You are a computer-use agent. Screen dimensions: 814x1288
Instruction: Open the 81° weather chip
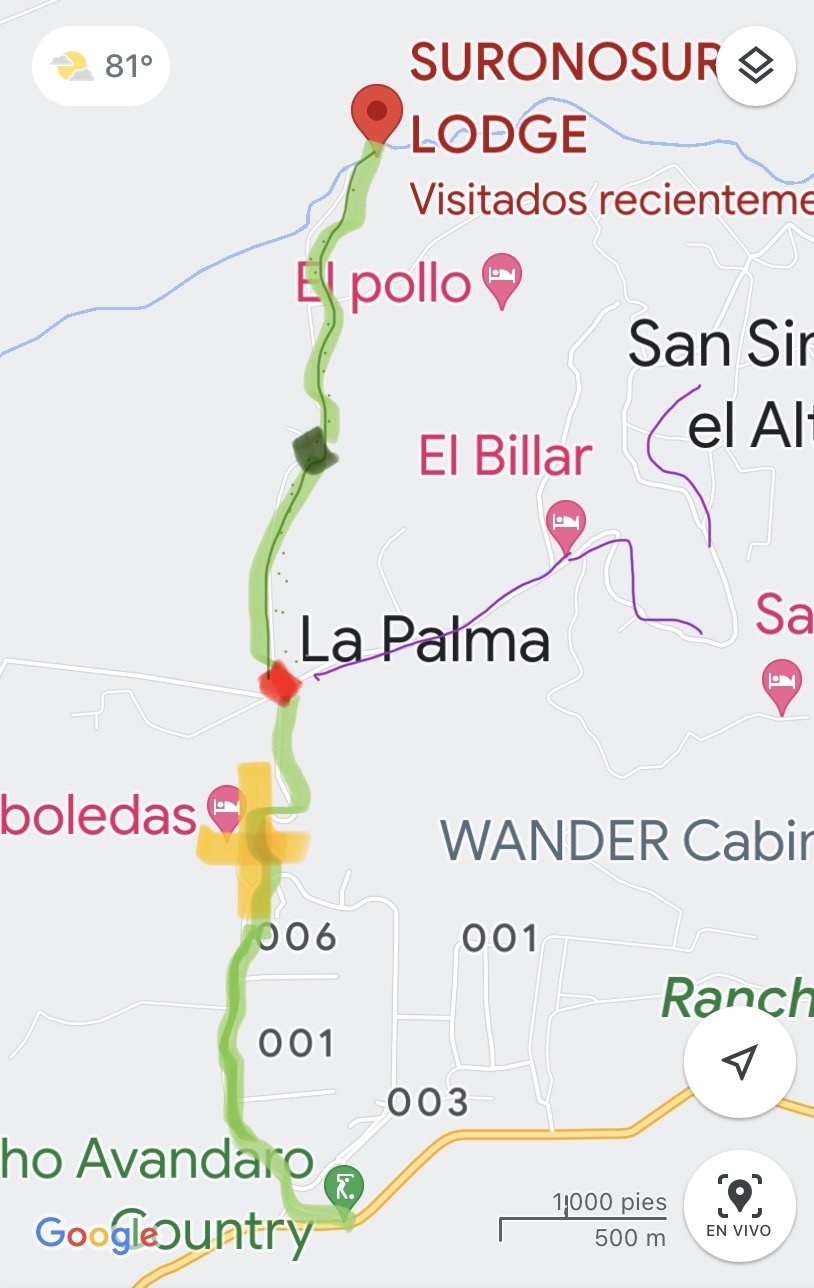pos(101,67)
